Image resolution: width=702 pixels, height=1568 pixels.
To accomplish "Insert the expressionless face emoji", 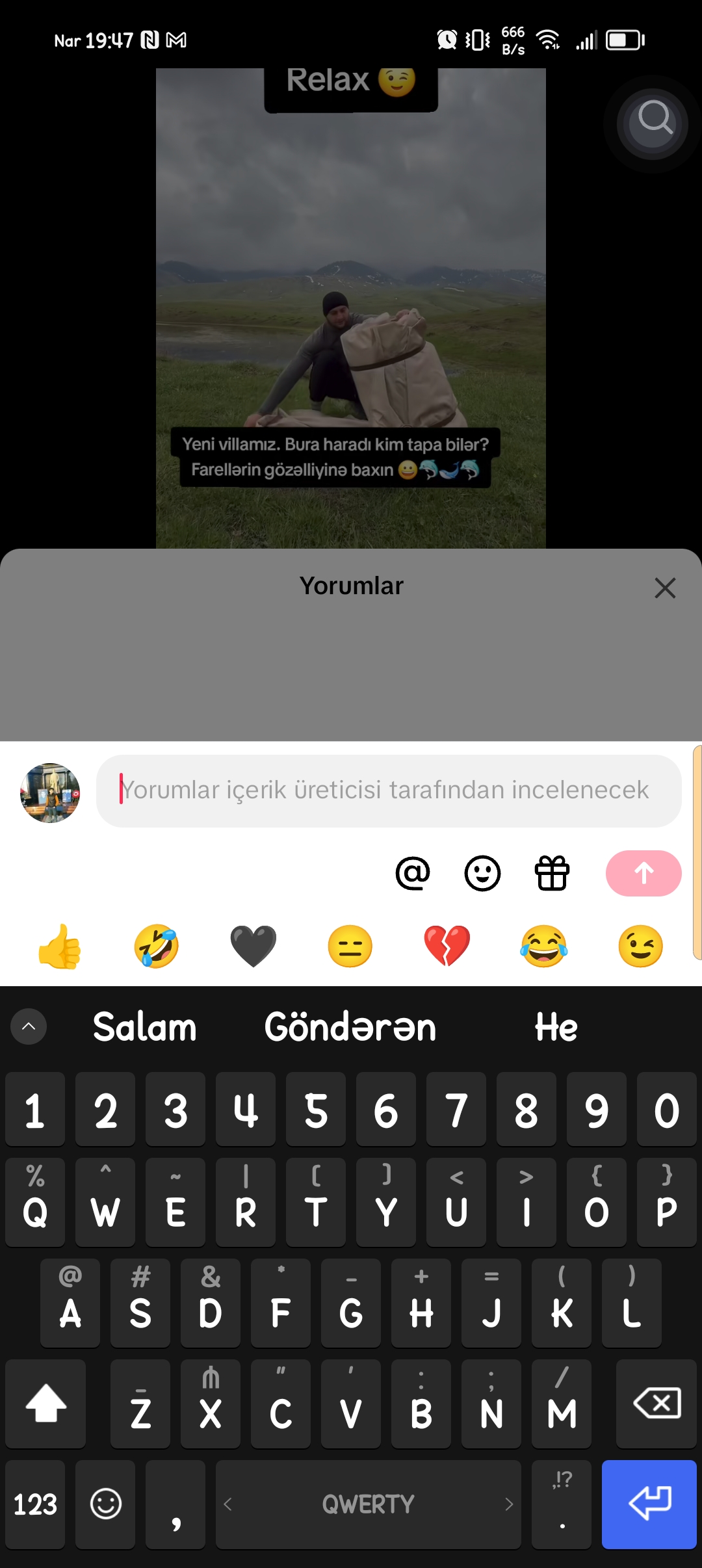I will coord(350,946).
